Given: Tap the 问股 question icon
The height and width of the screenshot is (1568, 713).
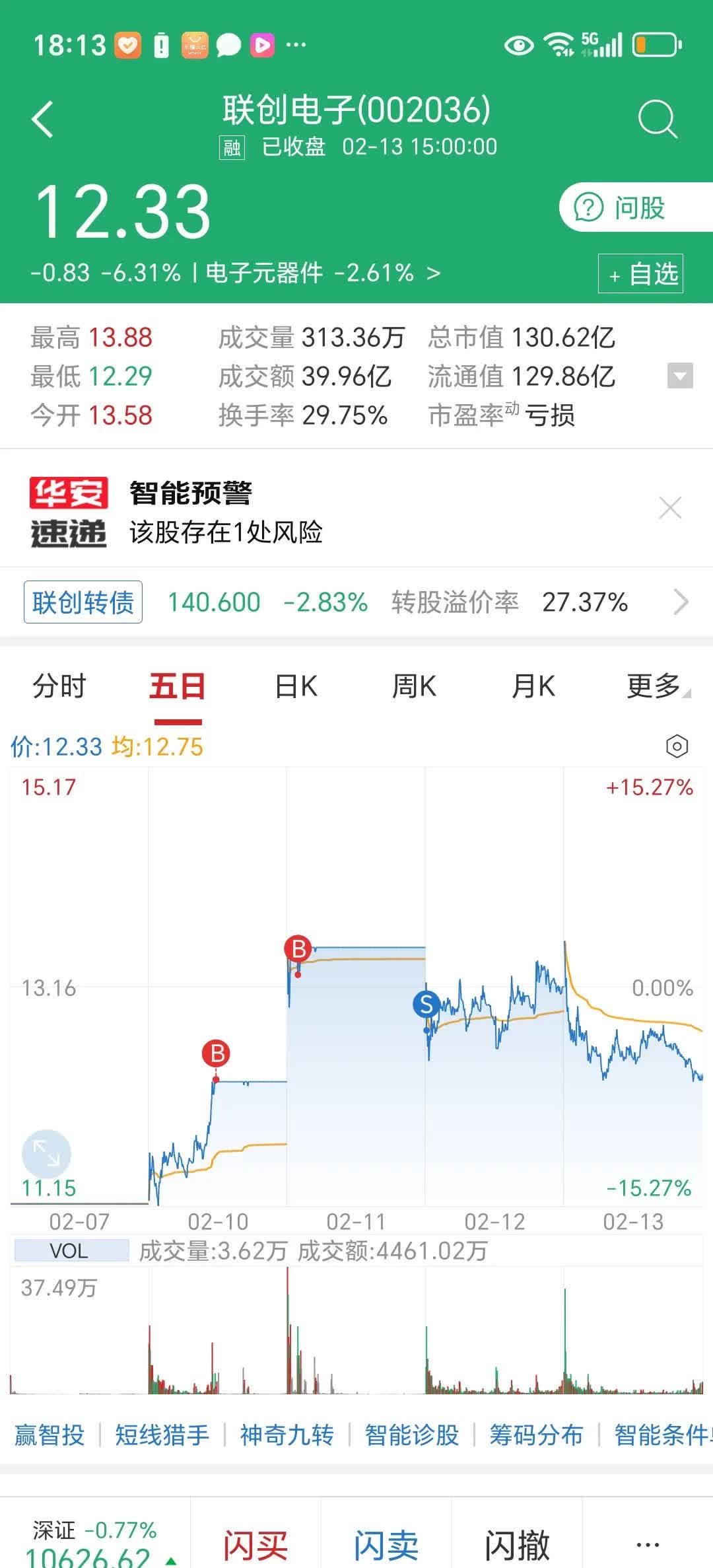Looking at the screenshot, I should pos(586,209).
